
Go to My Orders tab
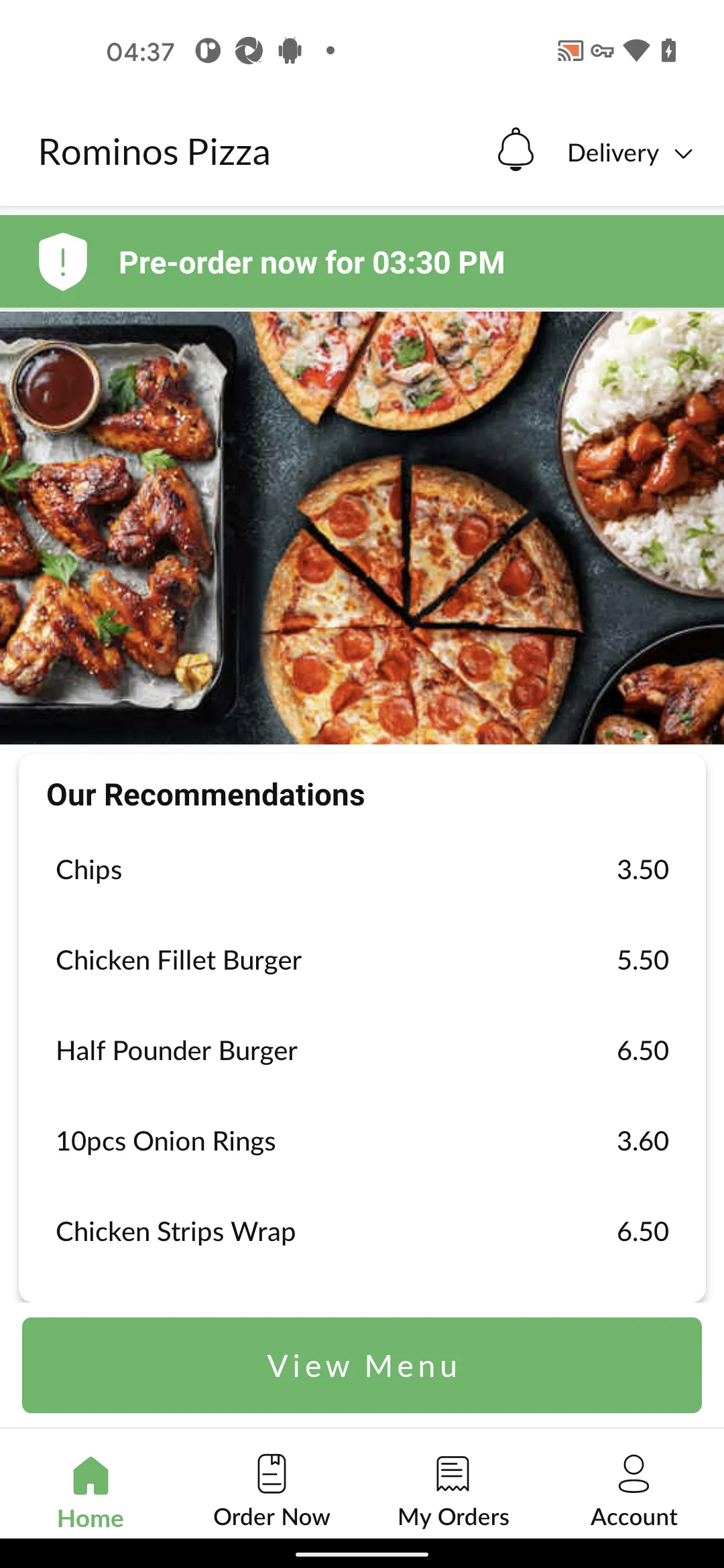click(453, 1491)
